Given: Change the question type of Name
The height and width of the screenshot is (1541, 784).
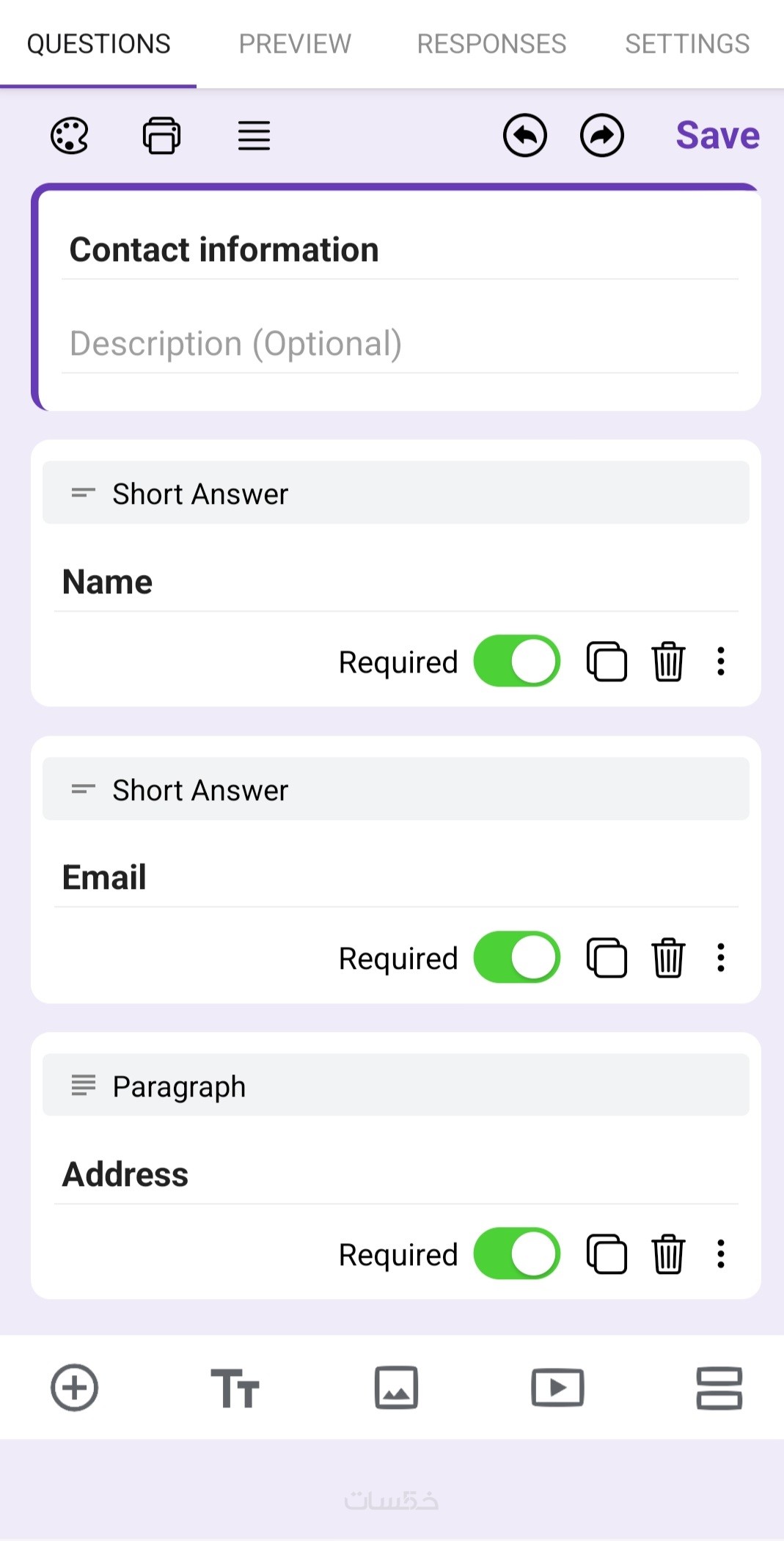Looking at the screenshot, I should [395, 494].
